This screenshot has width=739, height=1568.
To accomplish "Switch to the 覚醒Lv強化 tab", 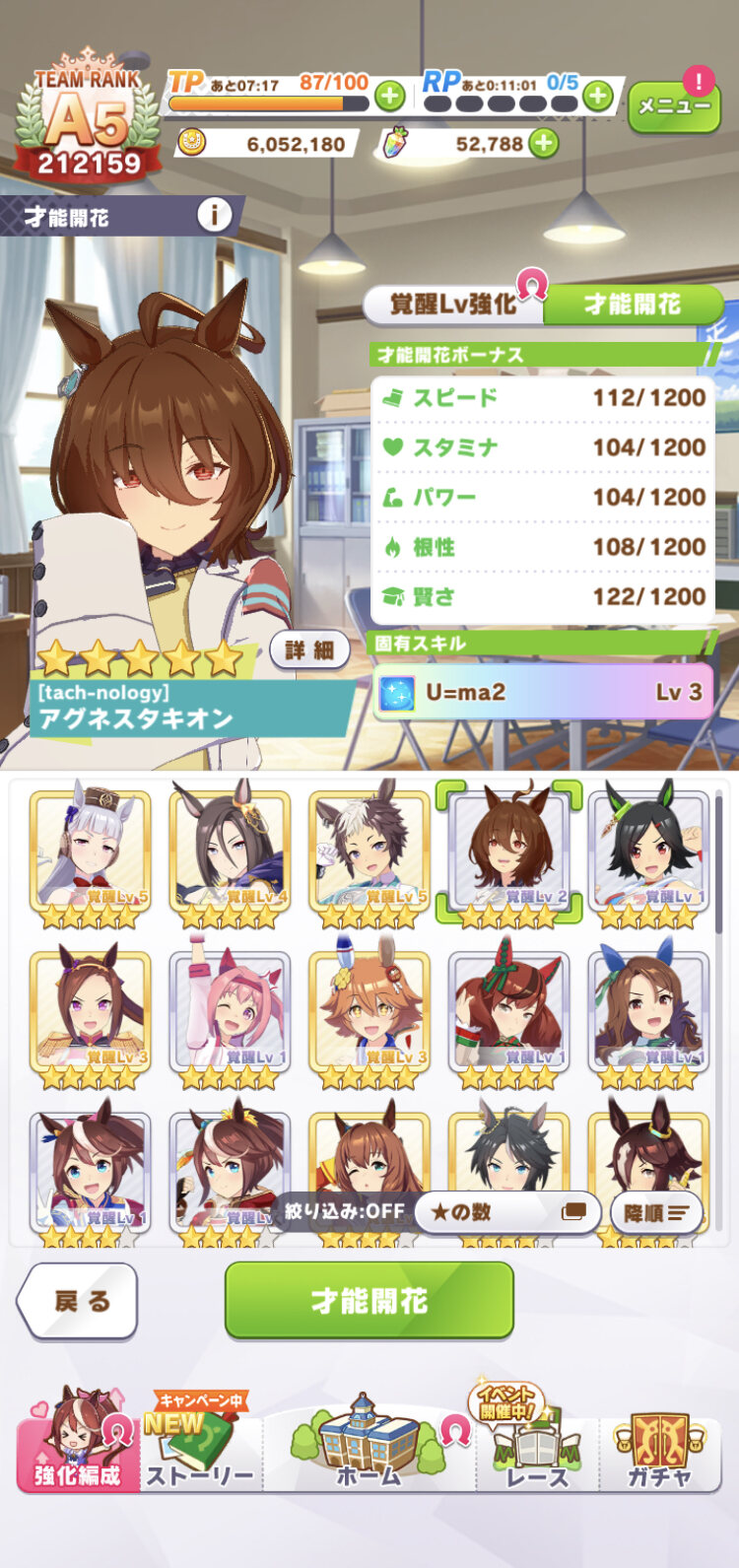I will (x=453, y=305).
